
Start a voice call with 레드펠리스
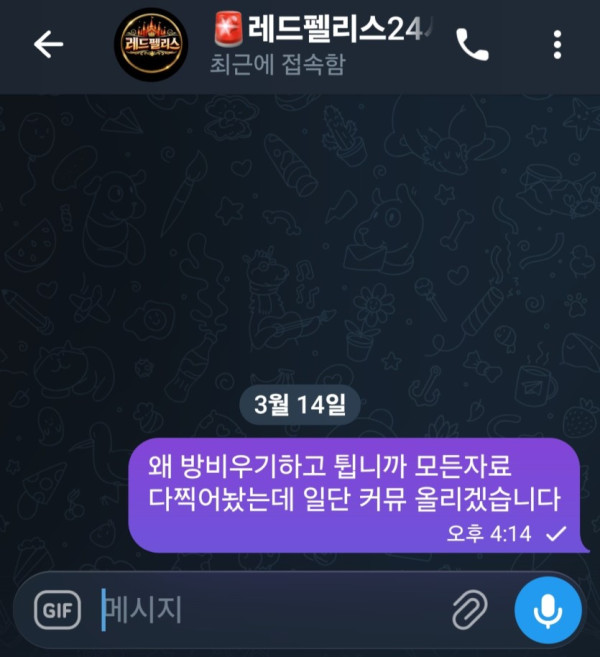click(x=472, y=43)
